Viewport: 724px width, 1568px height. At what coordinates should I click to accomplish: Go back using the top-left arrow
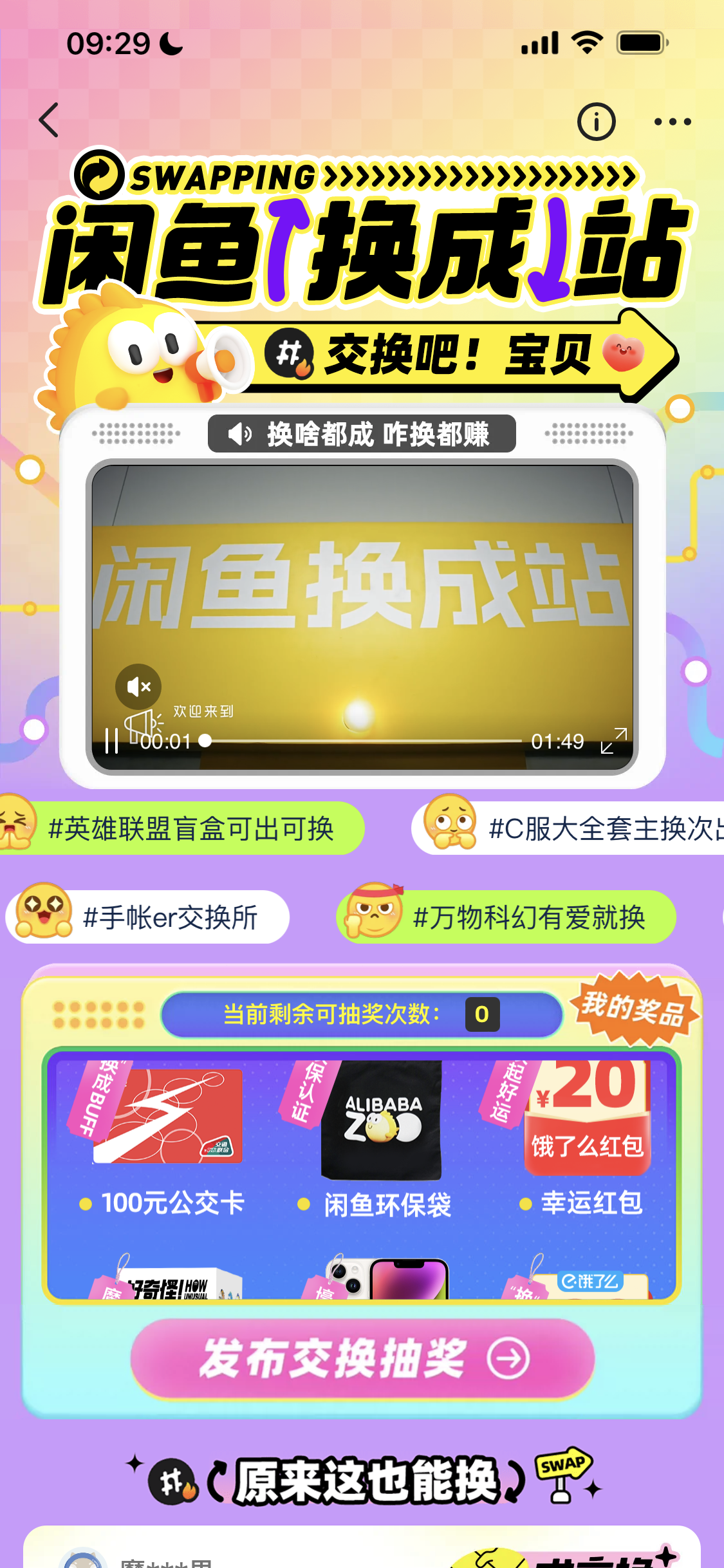[x=49, y=120]
